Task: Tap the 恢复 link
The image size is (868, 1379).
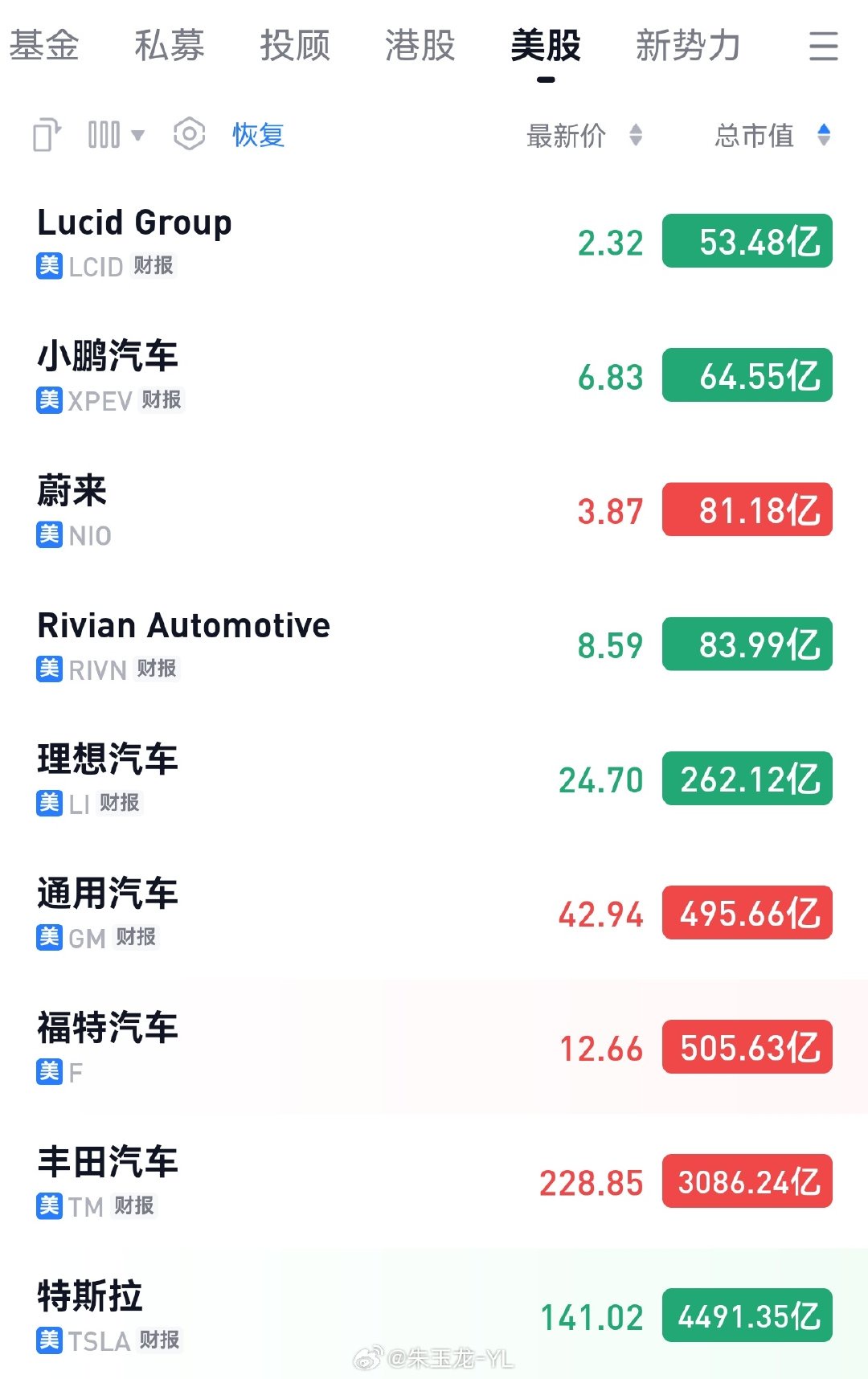Action: [x=258, y=135]
